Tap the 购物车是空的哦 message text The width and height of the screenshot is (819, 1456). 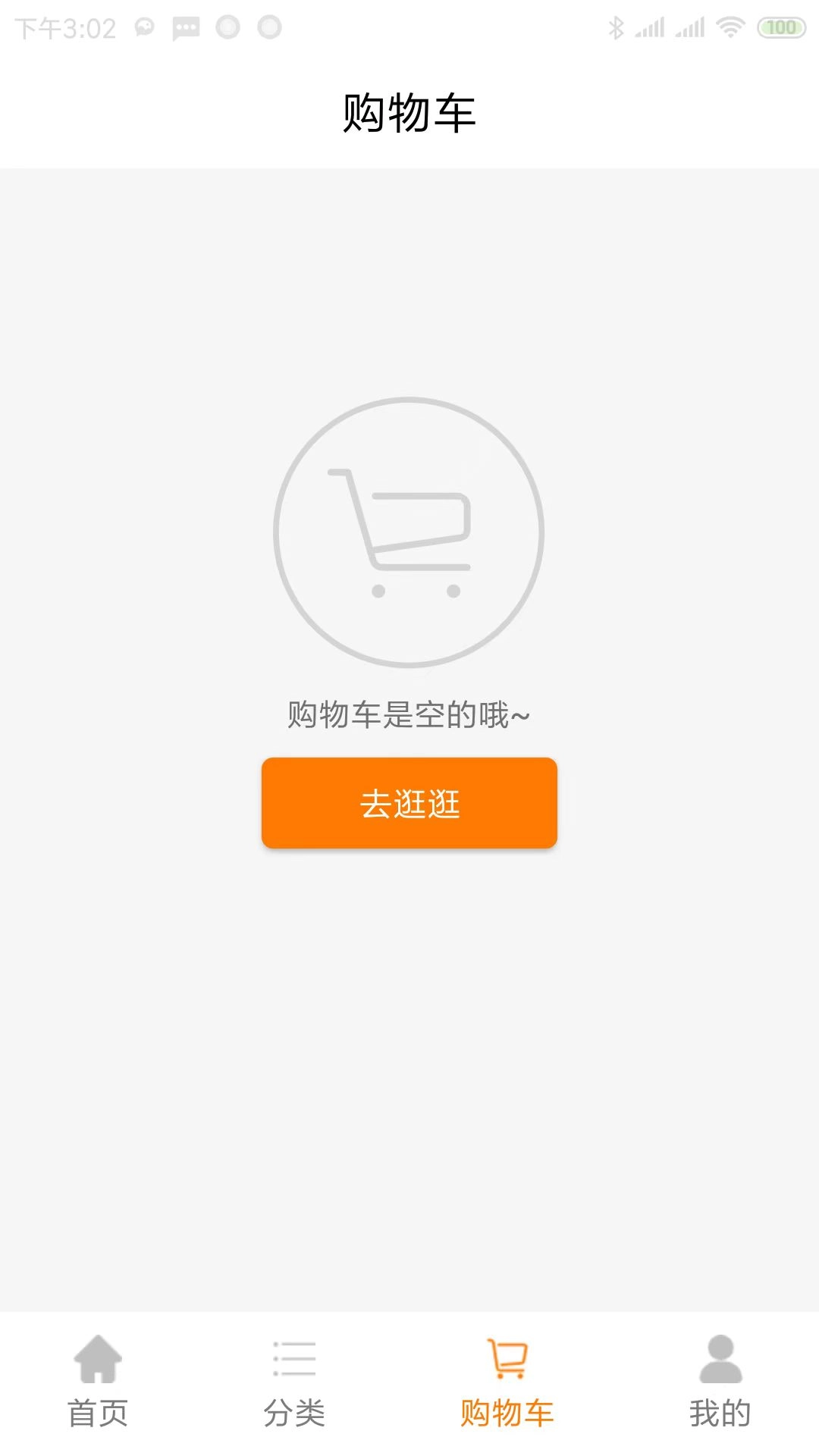[408, 714]
